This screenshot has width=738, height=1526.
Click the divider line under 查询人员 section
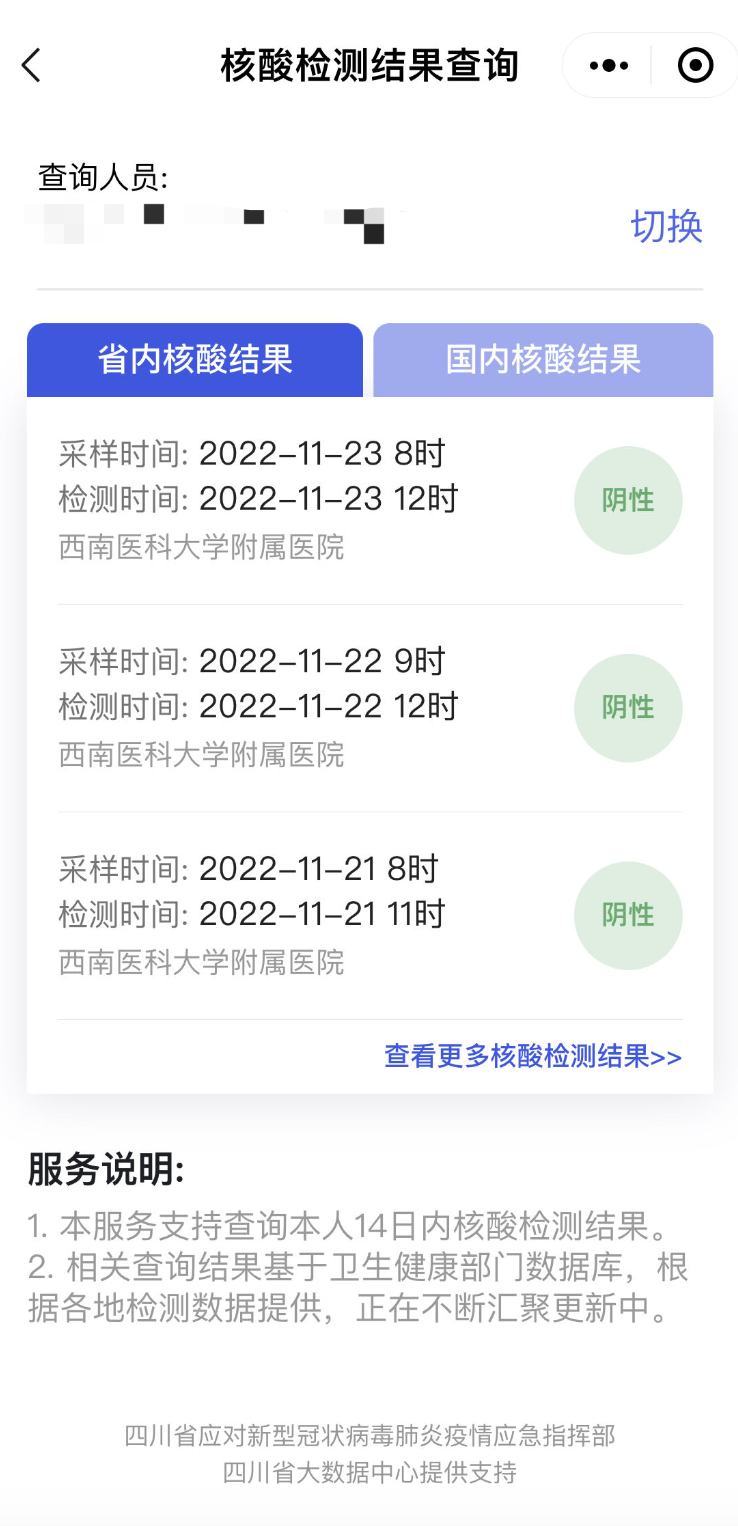coord(369,288)
